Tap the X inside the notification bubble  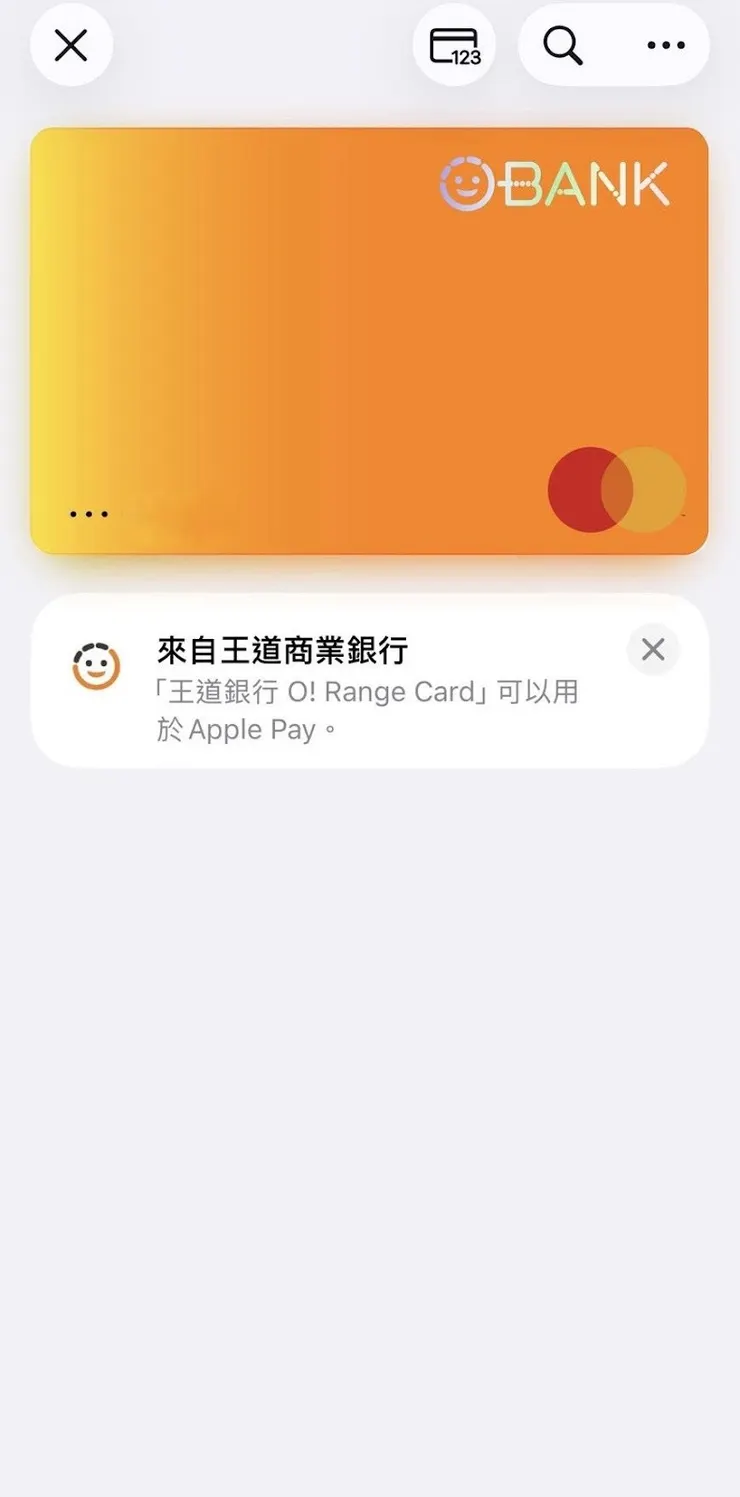[x=652, y=649]
